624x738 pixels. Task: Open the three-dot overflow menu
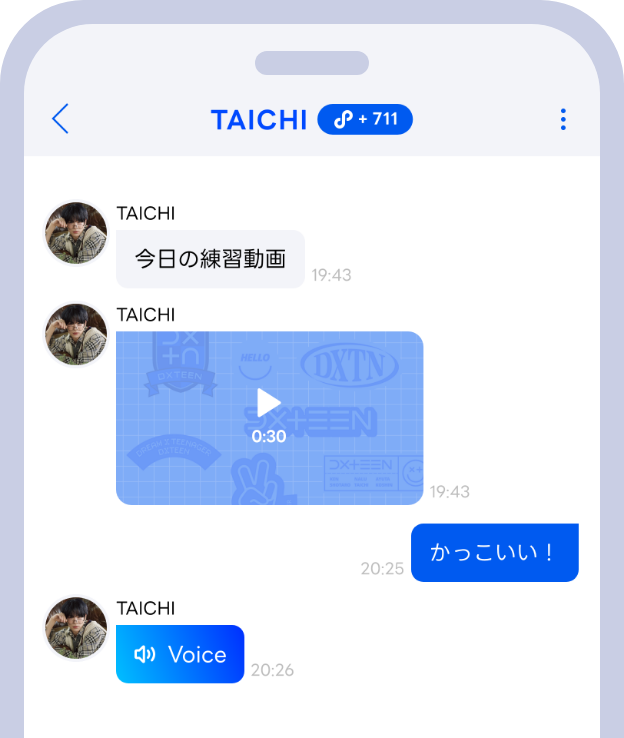tap(563, 120)
